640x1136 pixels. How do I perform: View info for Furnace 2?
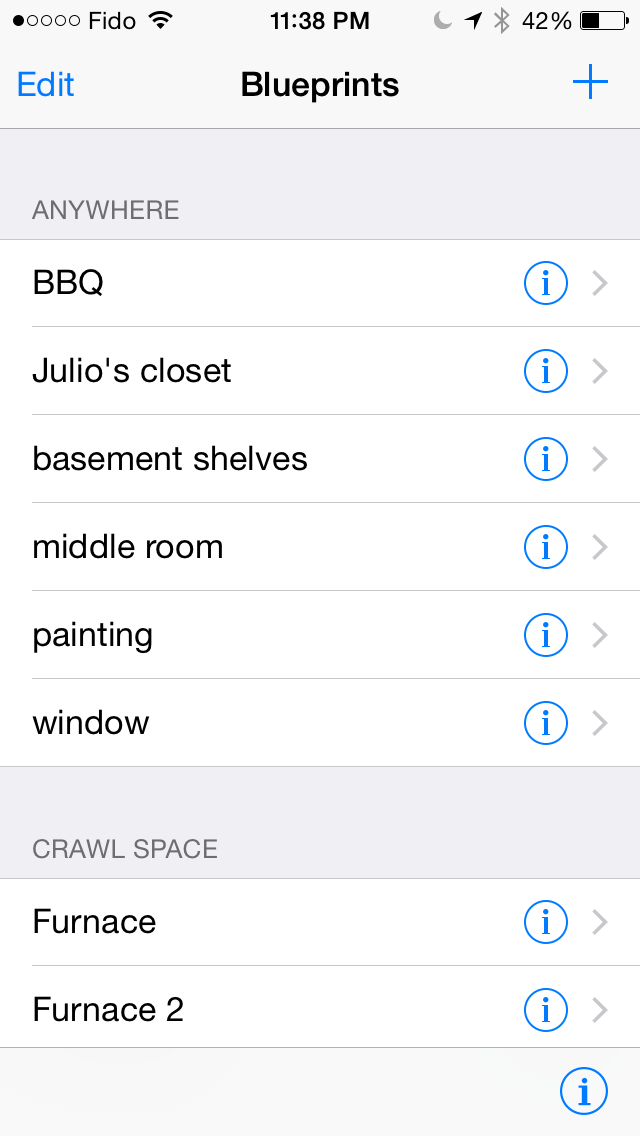tap(545, 1010)
